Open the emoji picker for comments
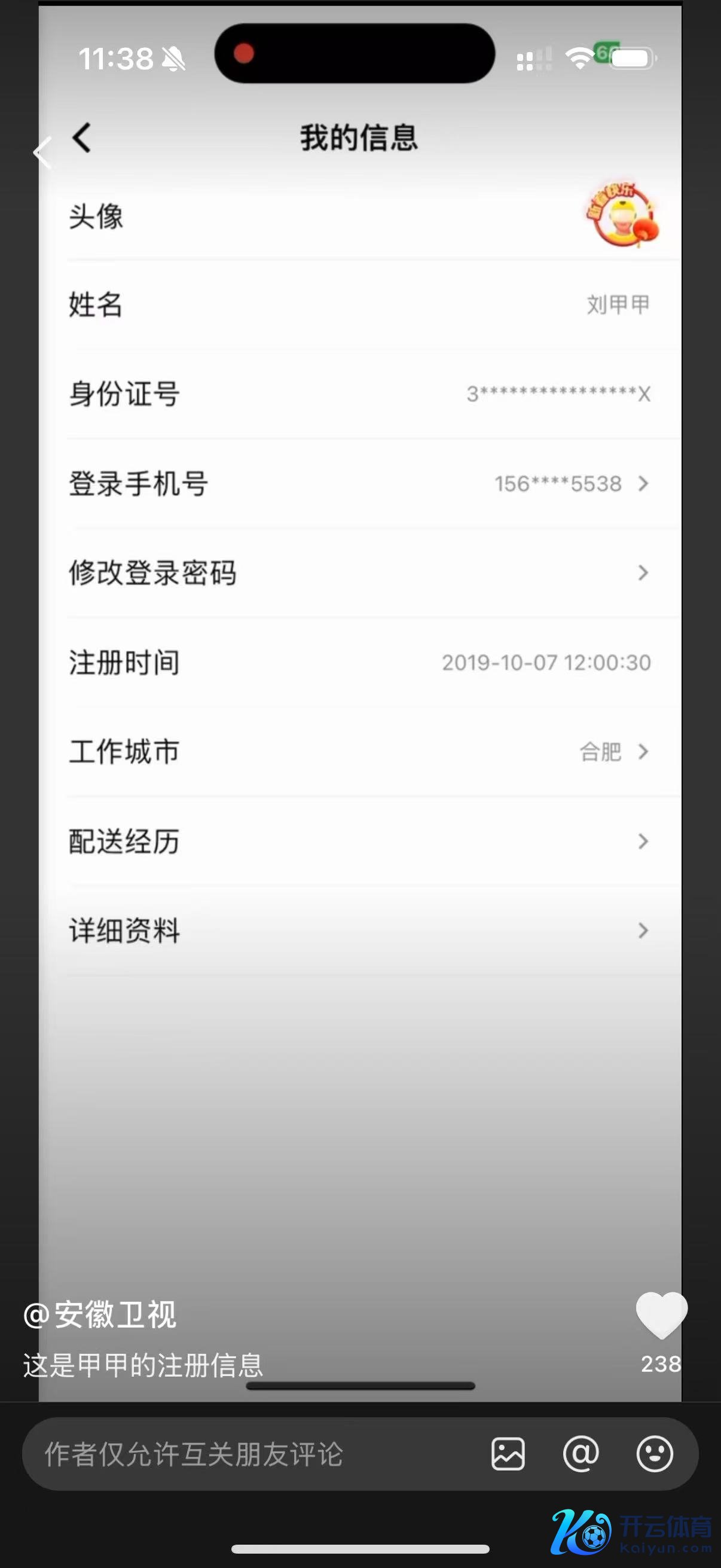 pyautogui.click(x=655, y=1454)
